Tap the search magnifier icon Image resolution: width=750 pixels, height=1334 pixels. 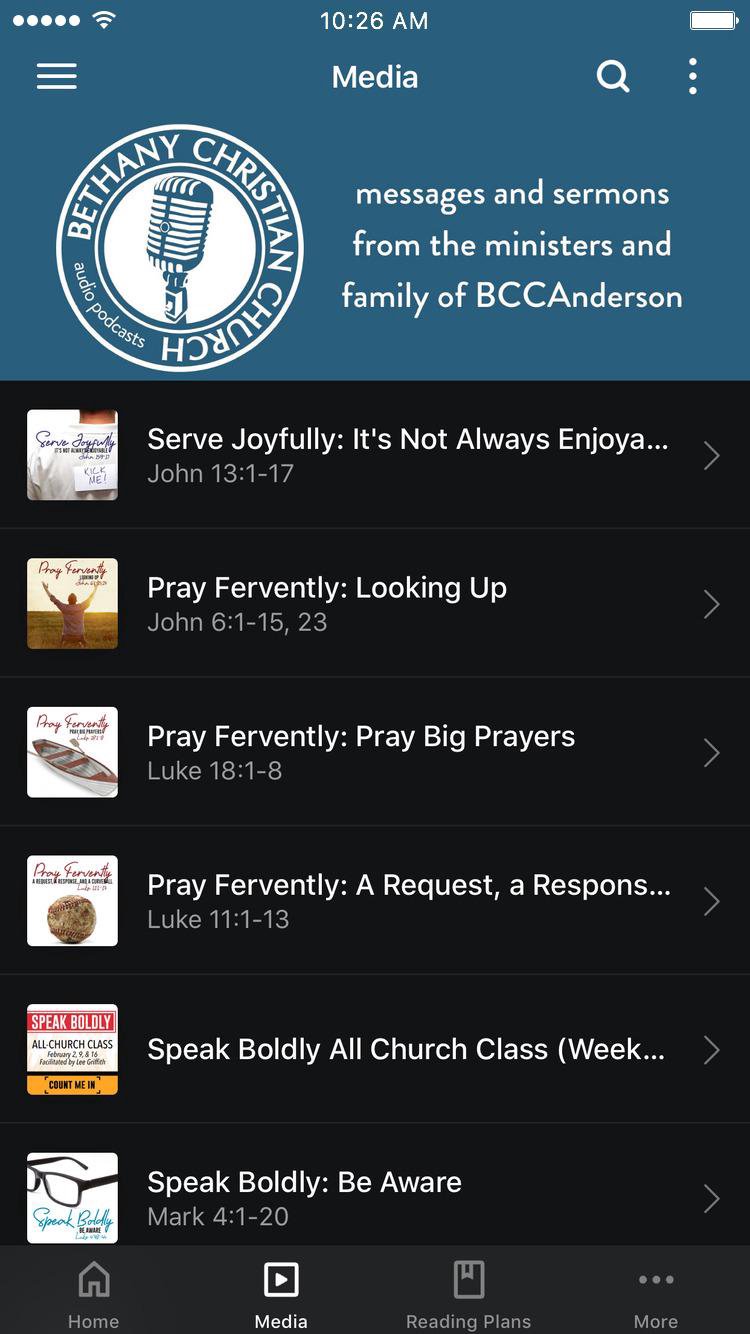pos(612,77)
